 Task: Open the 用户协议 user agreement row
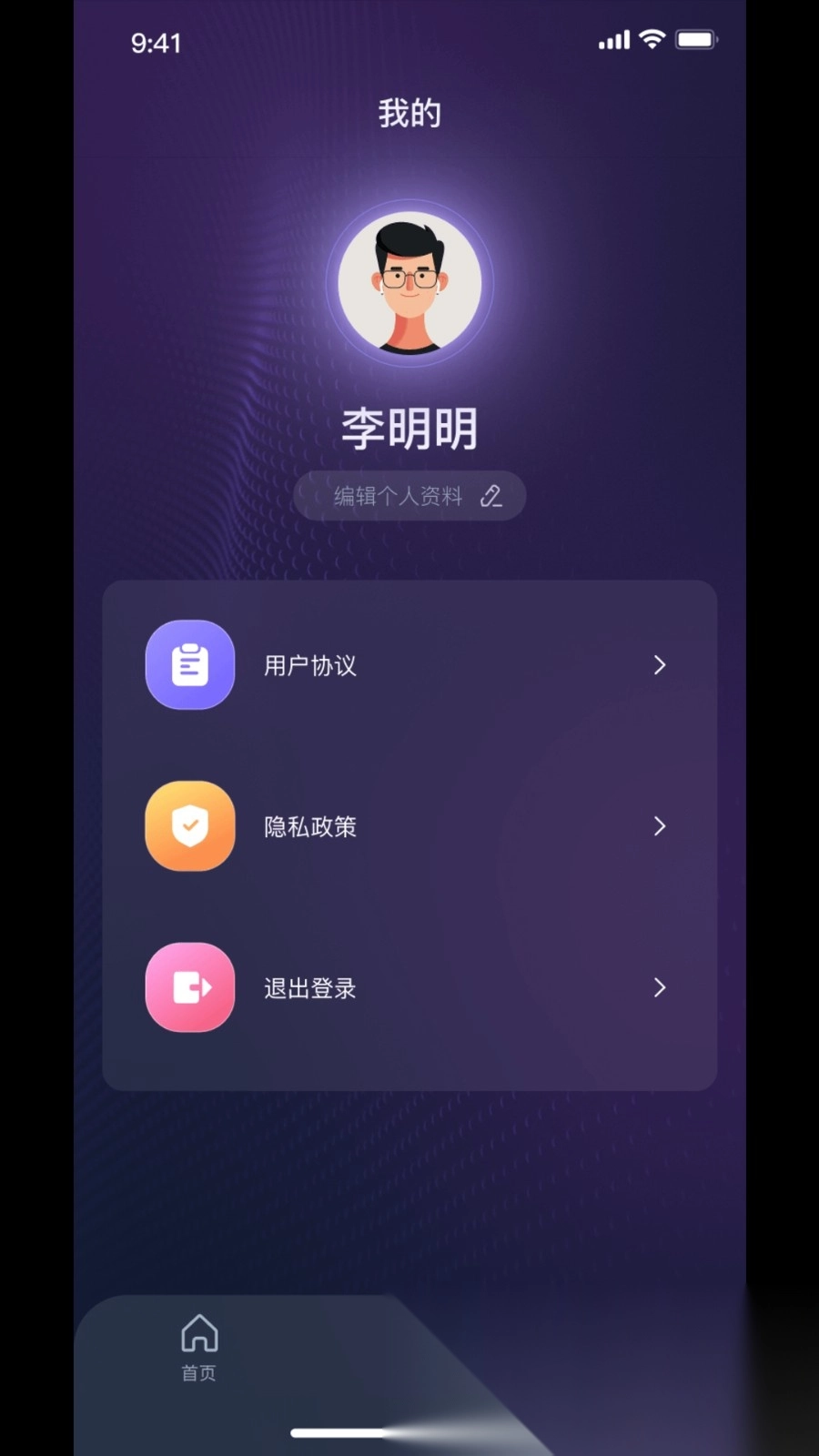(x=409, y=665)
